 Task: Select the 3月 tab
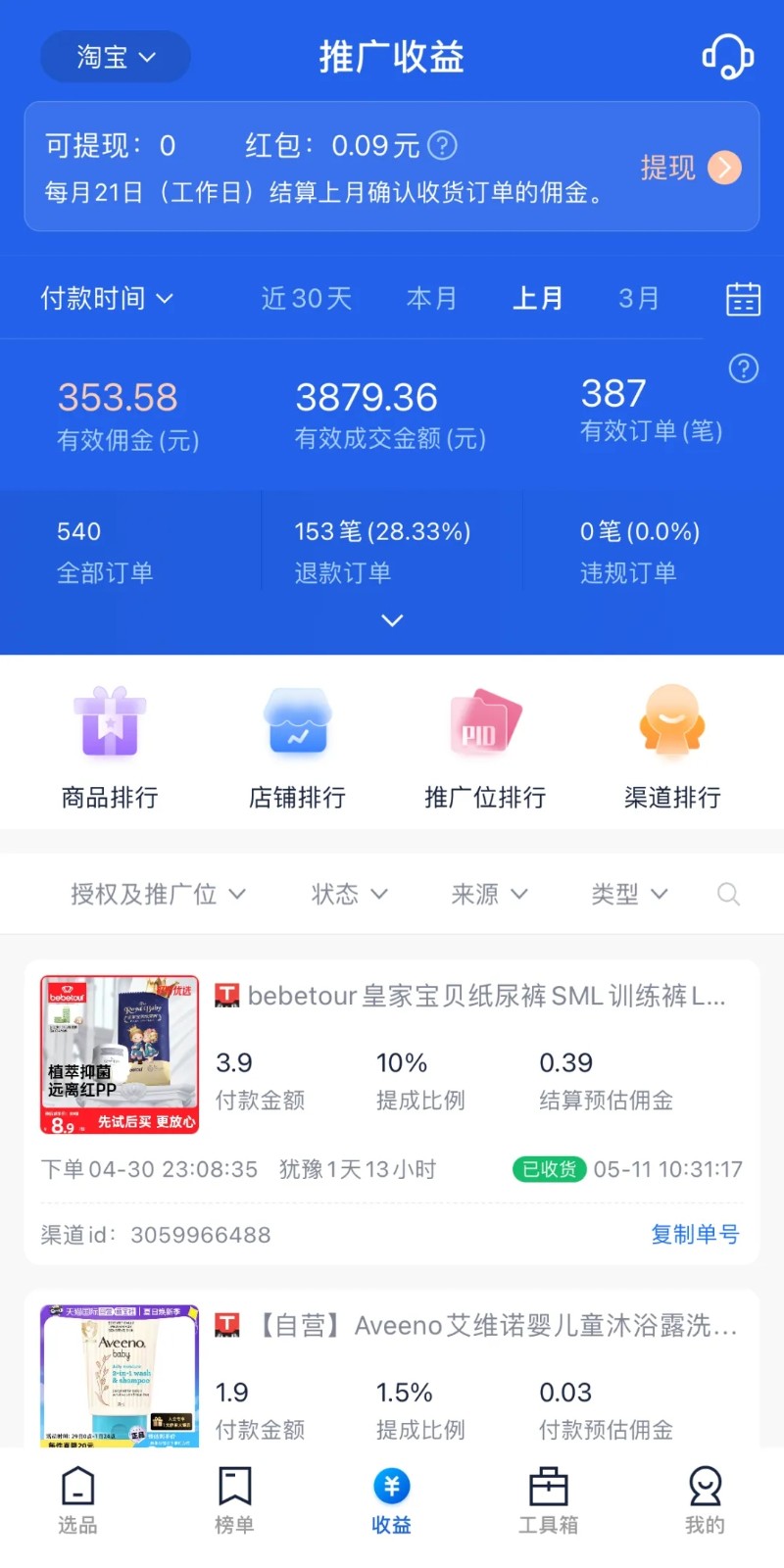click(638, 298)
